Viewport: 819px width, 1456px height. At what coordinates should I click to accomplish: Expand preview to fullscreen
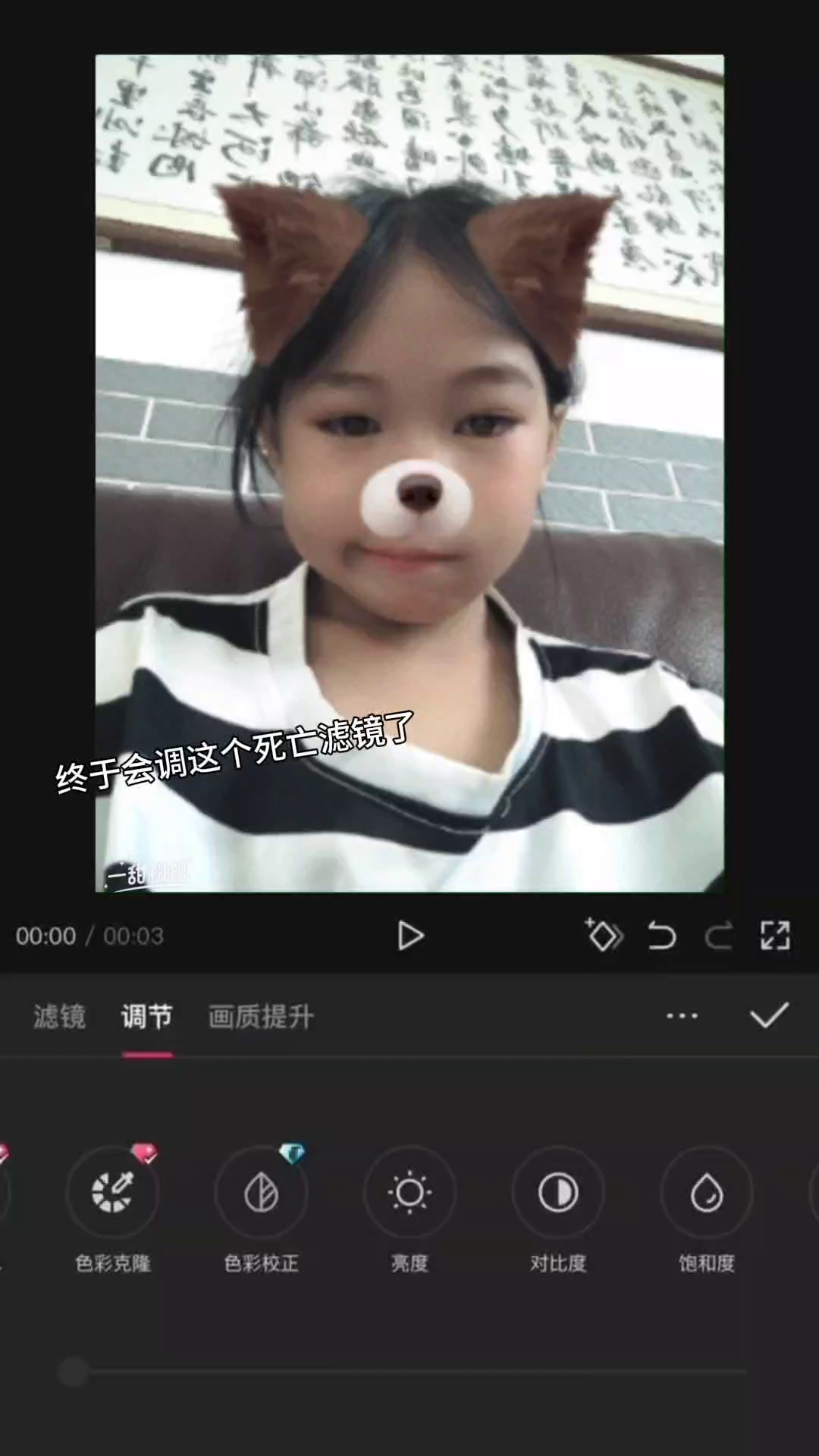tap(775, 936)
